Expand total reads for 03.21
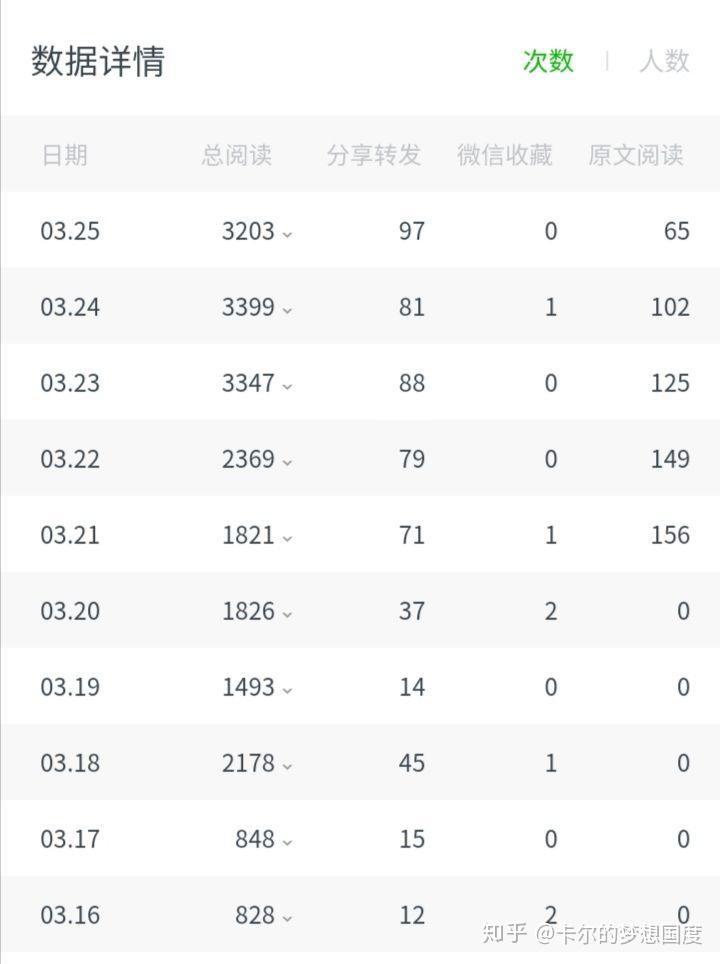Viewport: 720px width, 964px height. click(287, 538)
